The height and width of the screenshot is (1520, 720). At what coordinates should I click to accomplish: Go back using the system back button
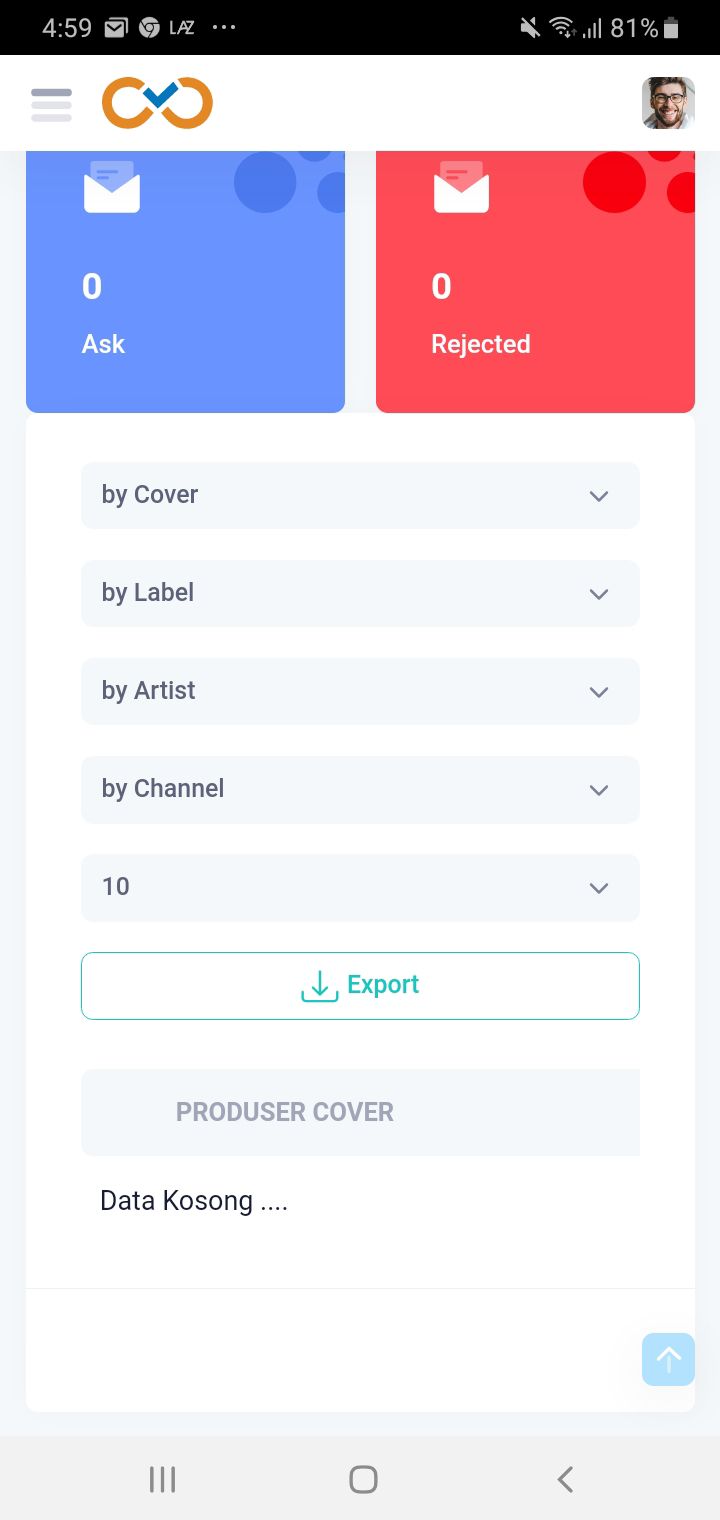tap(565, 1479)
